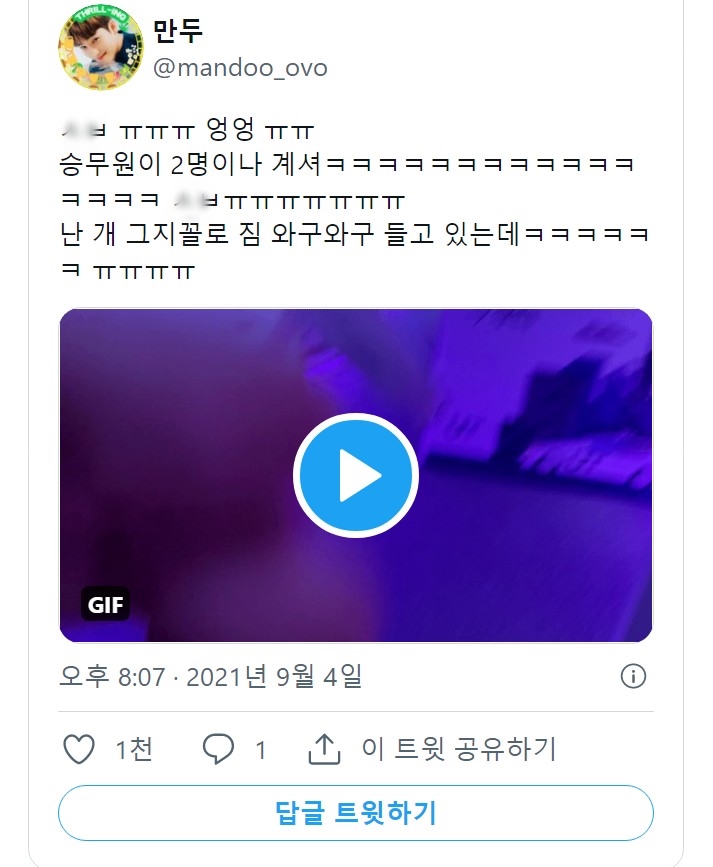The image size is (713, 867).
Task: Open the @mandoo_ovo profile handle
Action: [239, 68]
